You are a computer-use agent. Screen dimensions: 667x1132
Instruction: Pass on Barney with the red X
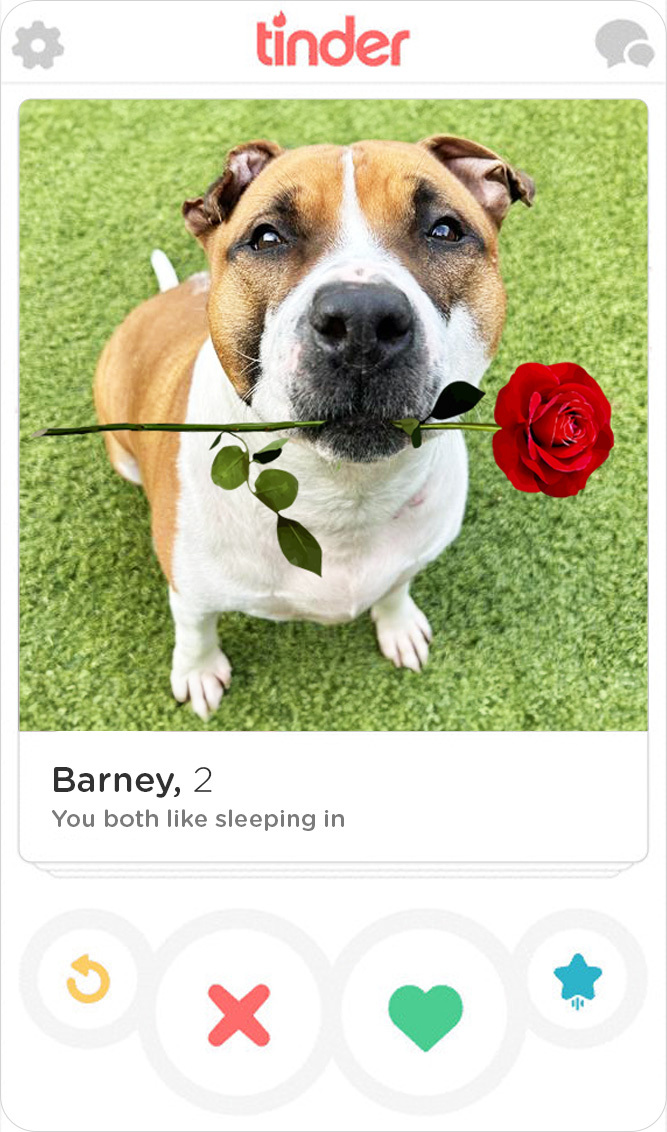(x=239, y=1014)
